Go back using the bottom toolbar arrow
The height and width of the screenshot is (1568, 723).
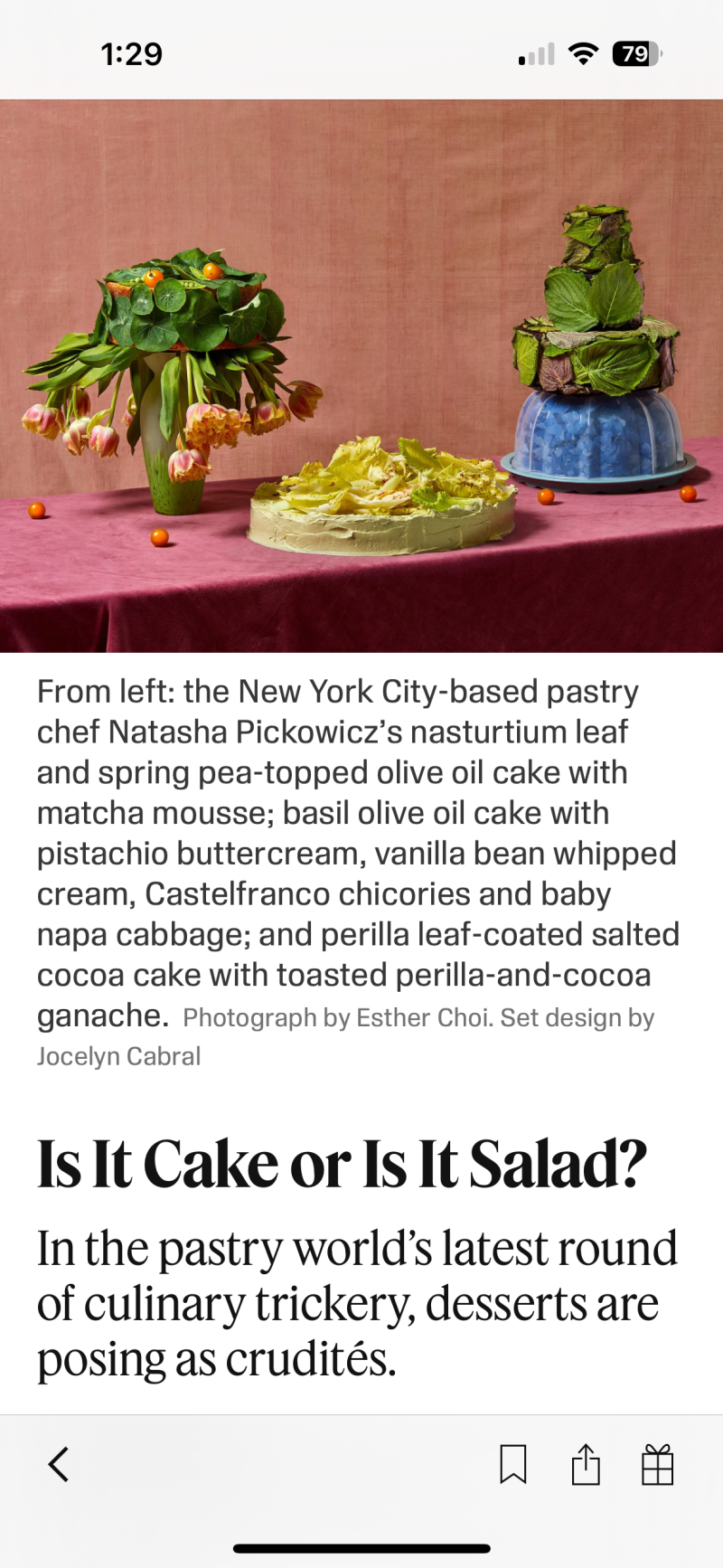click(59, 1464)
